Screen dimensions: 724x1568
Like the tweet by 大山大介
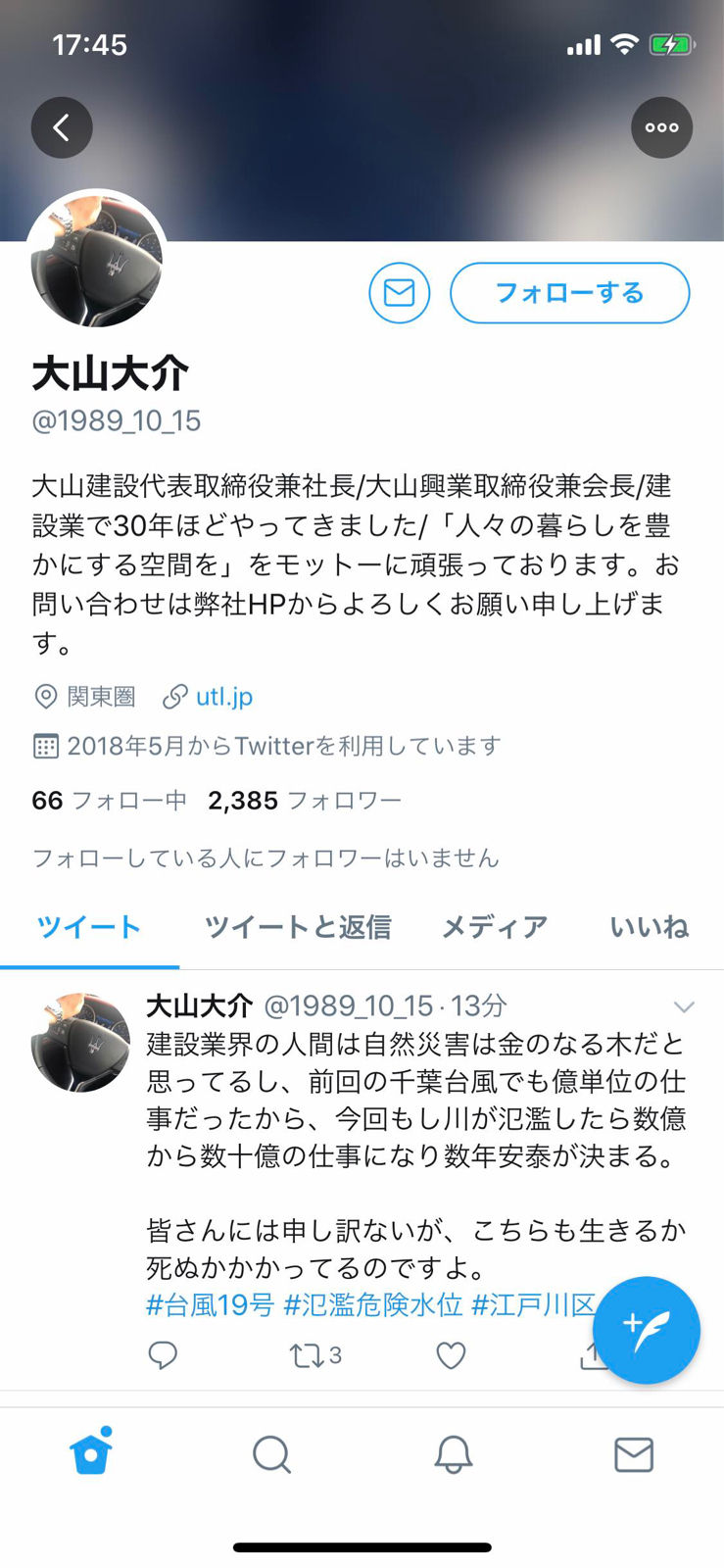tap(451, 1355)
